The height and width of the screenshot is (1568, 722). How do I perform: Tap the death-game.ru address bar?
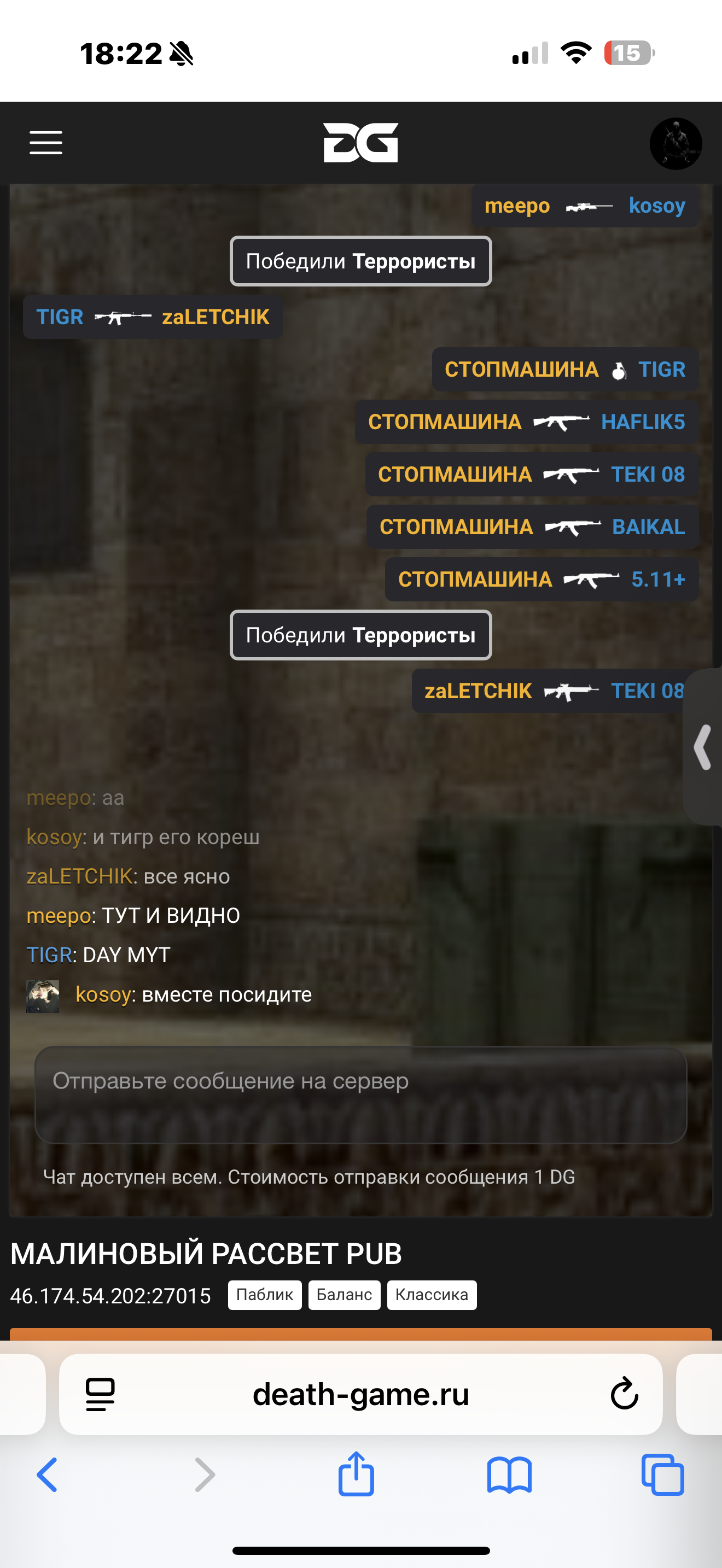[360, 1394]
